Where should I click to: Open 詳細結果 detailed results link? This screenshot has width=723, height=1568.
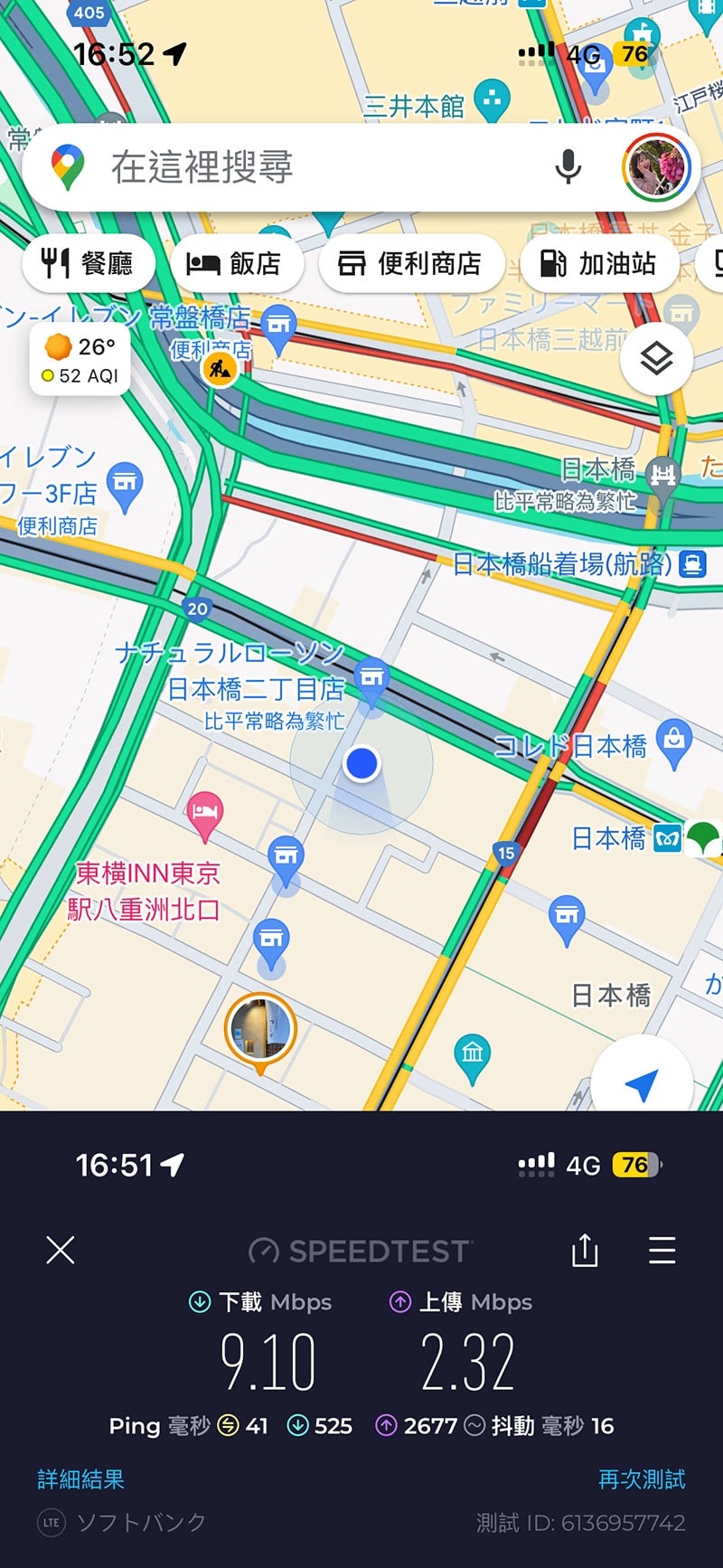pos(80,1479)
